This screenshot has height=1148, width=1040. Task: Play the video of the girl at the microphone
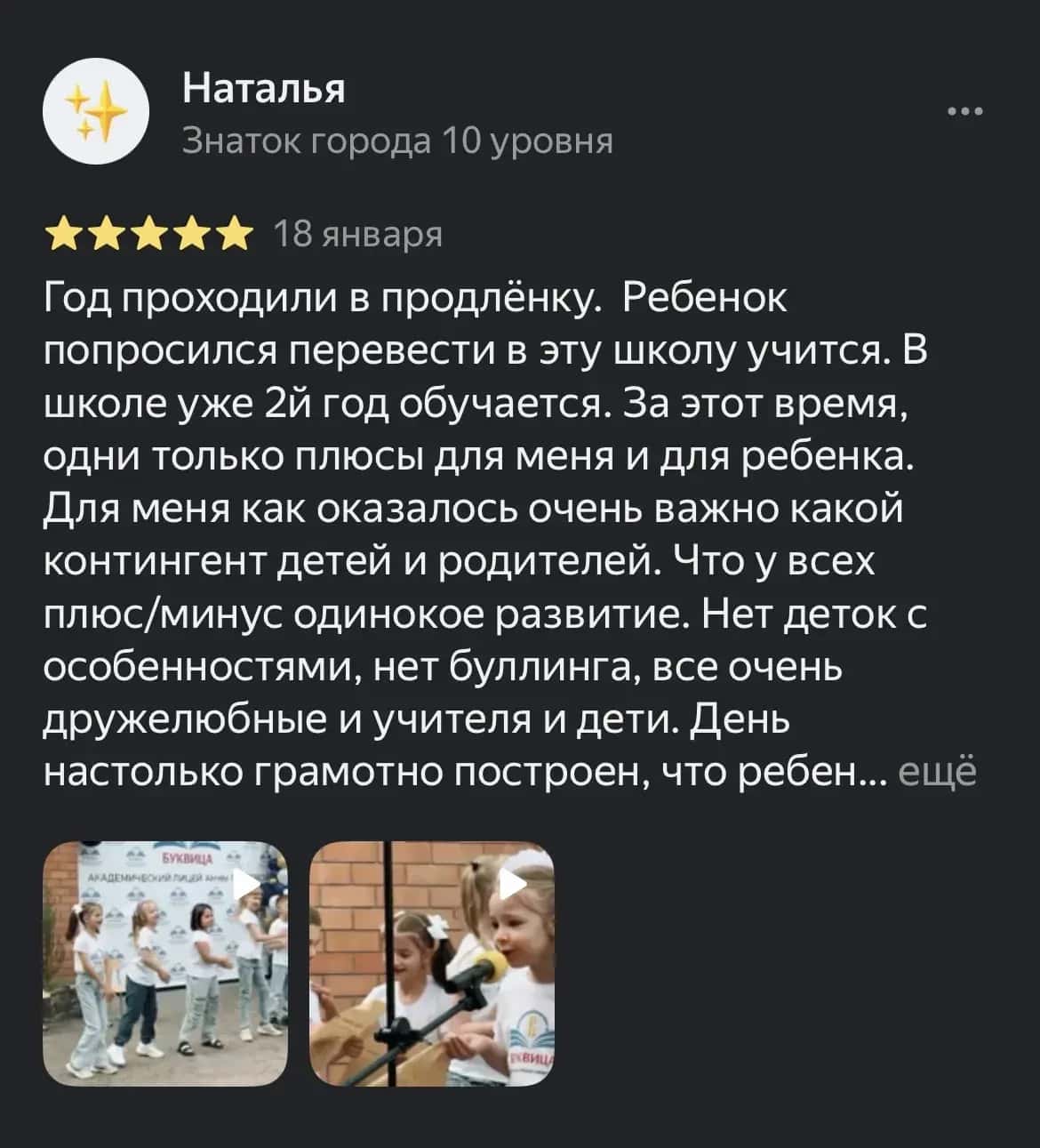coord(432,963)
